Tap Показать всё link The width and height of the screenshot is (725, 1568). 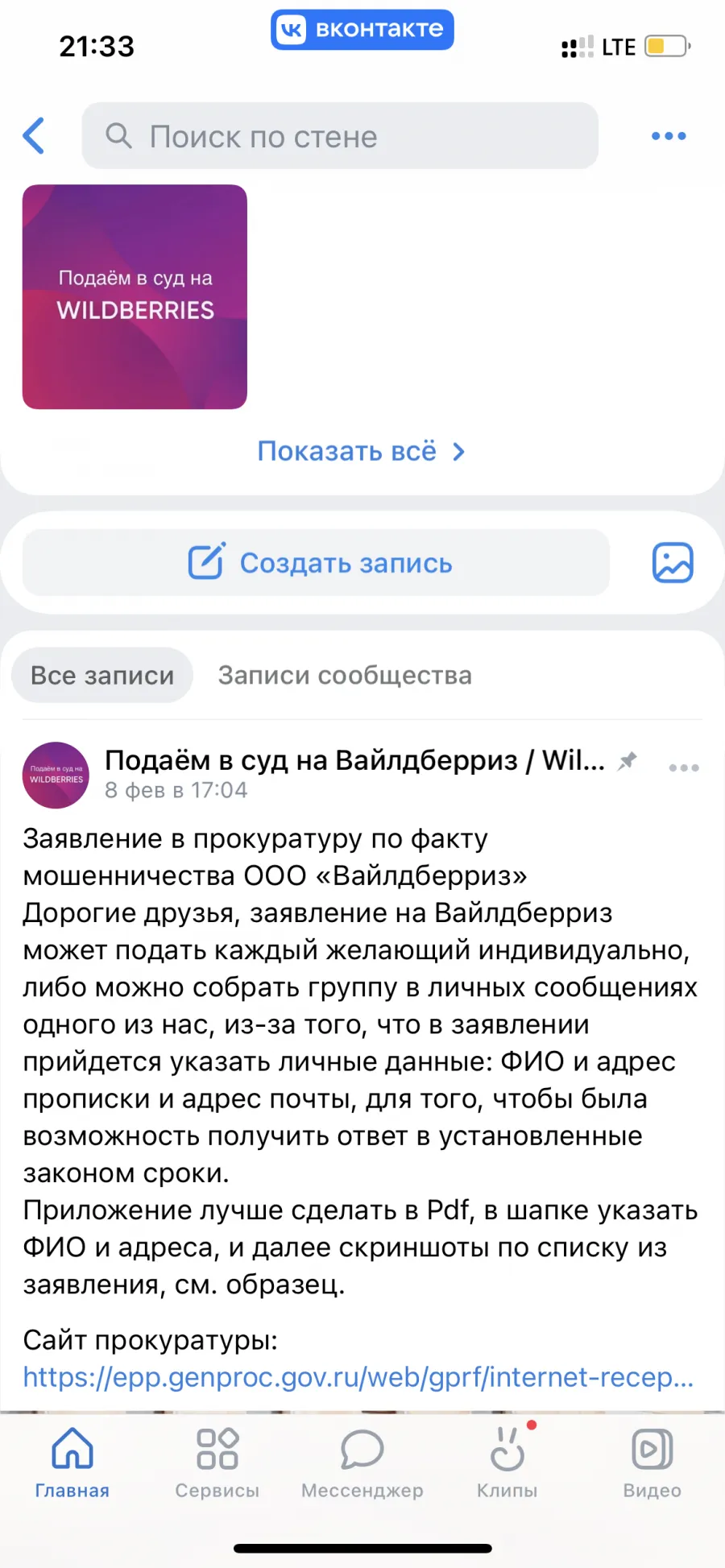click(362, 452)
